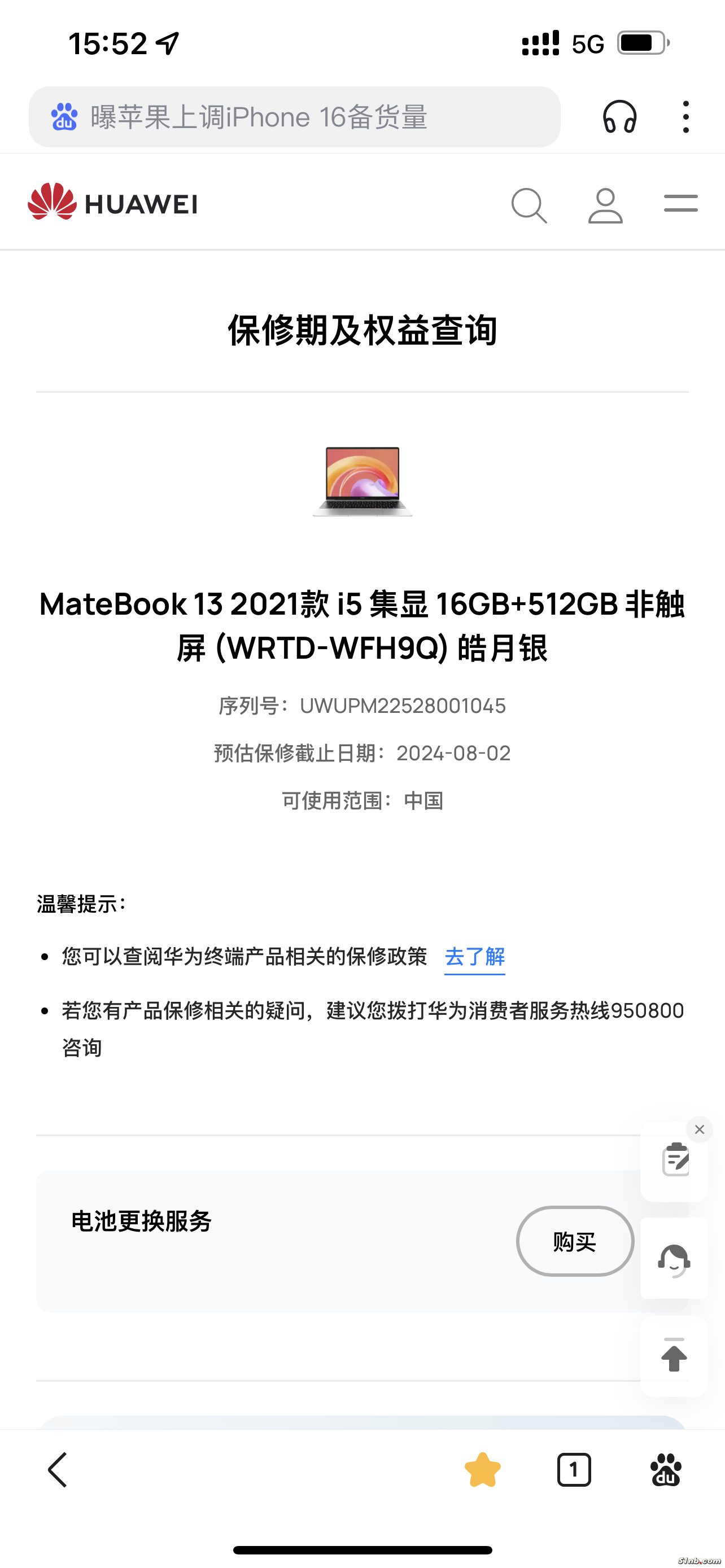The width and height of the screenshot is (725, 1568).
Task: Open the browser tabs switcher
Action: click(x=574, y=1470)
